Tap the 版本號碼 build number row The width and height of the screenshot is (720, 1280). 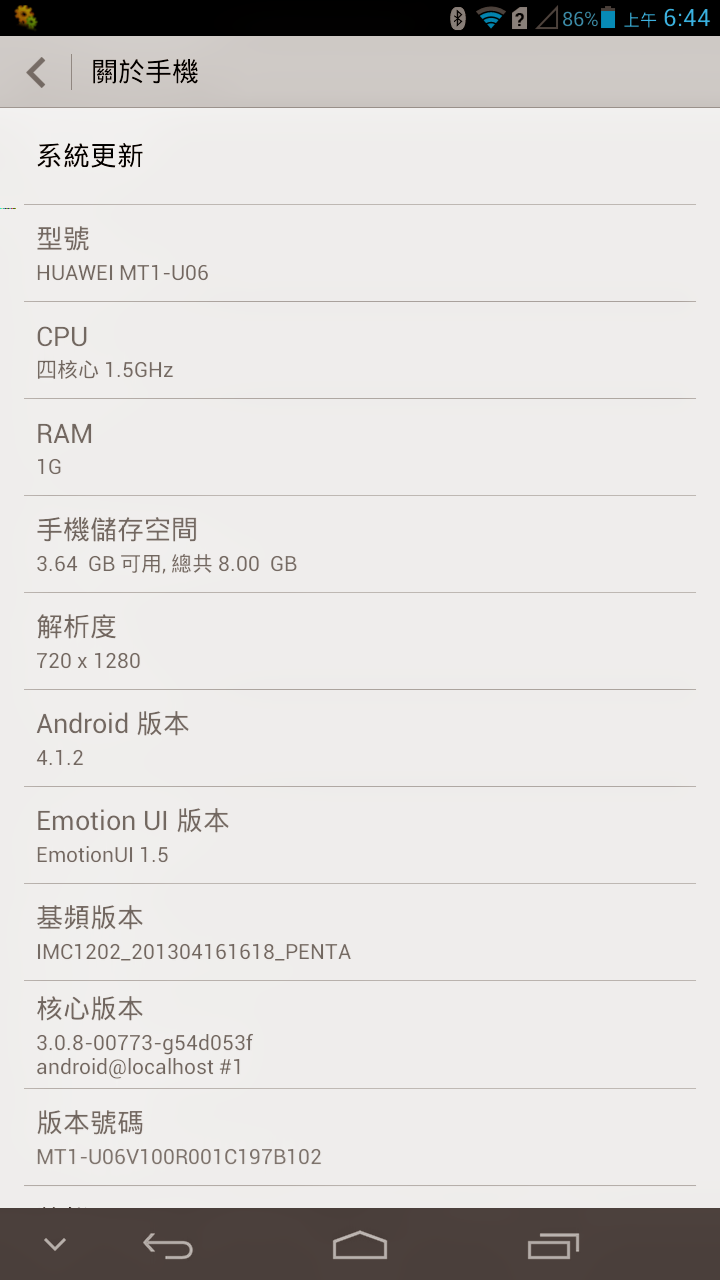click(360, 1138)
